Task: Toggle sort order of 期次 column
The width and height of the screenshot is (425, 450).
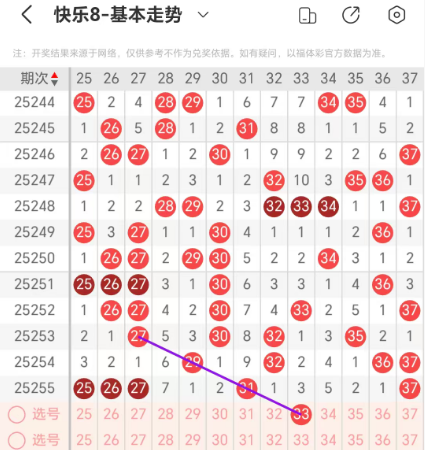Action: coord(55,79)
